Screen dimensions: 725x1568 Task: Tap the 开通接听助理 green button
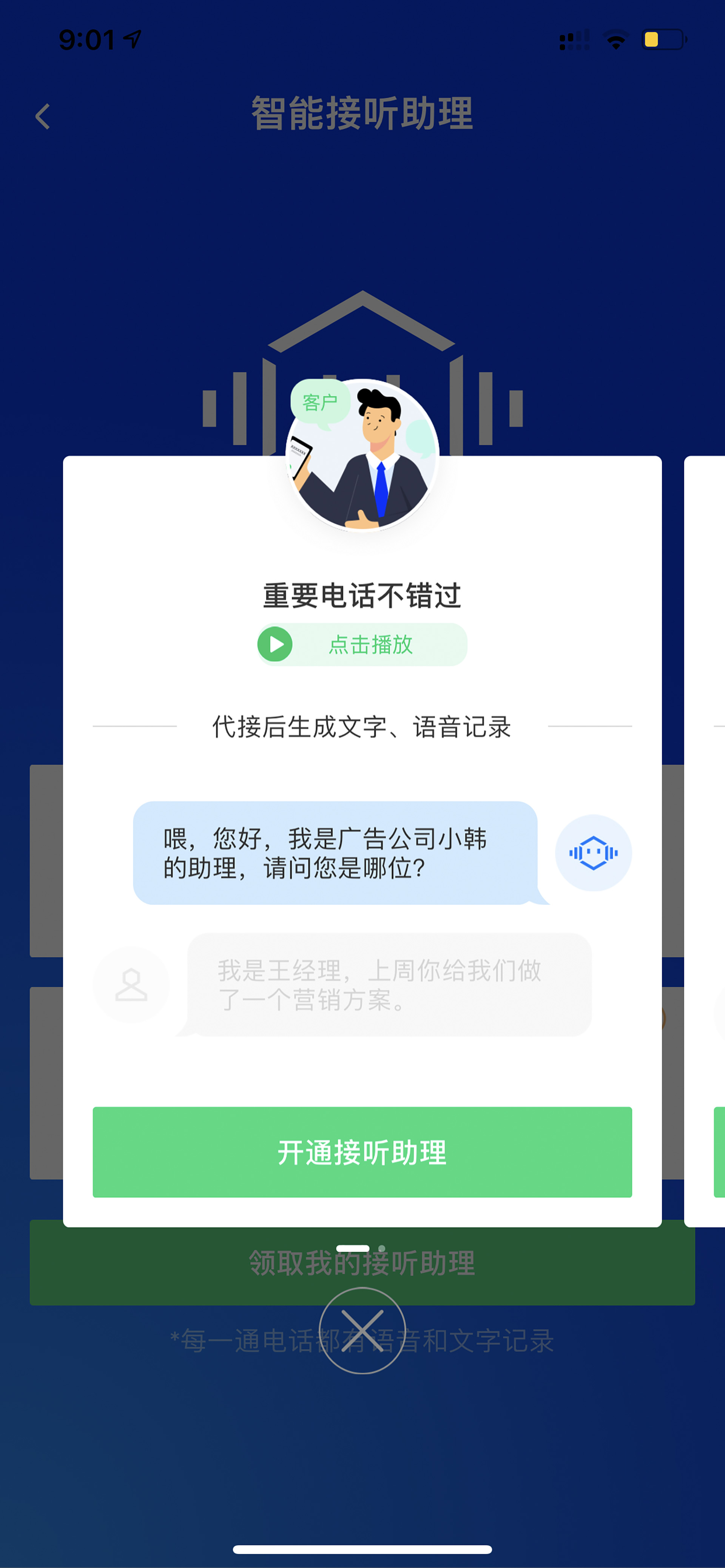(x=362, y=1152)
